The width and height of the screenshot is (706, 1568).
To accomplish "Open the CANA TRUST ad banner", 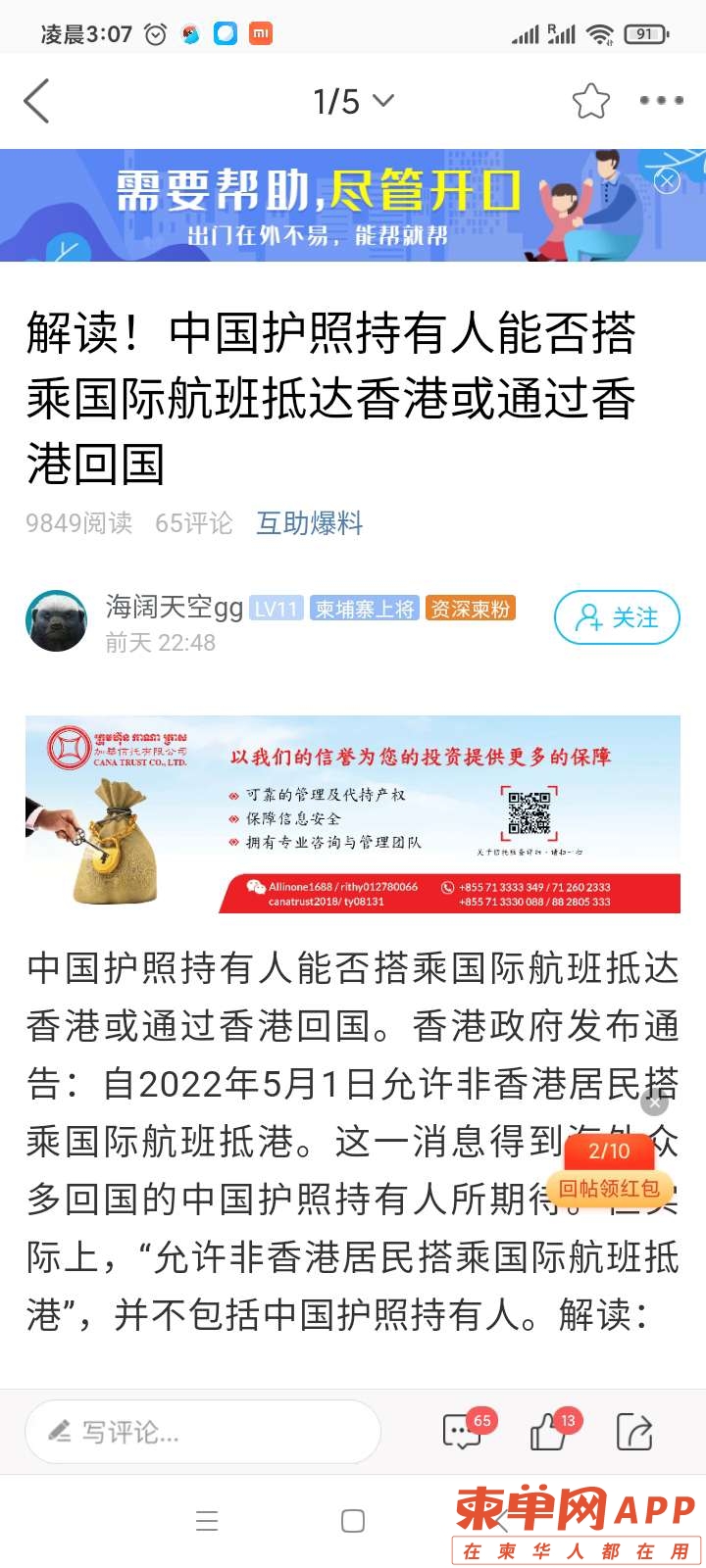I will [353, 814].
